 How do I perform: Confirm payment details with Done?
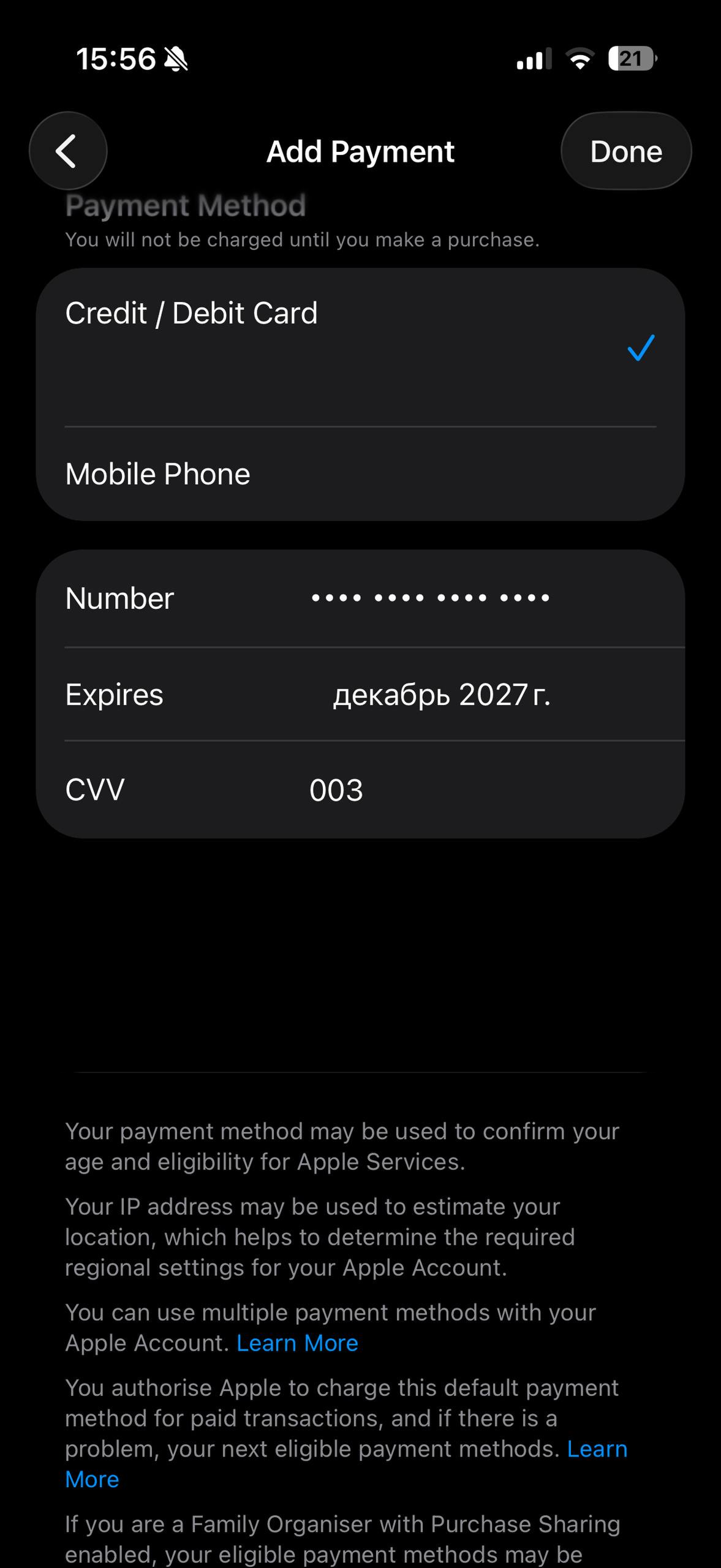625,151
